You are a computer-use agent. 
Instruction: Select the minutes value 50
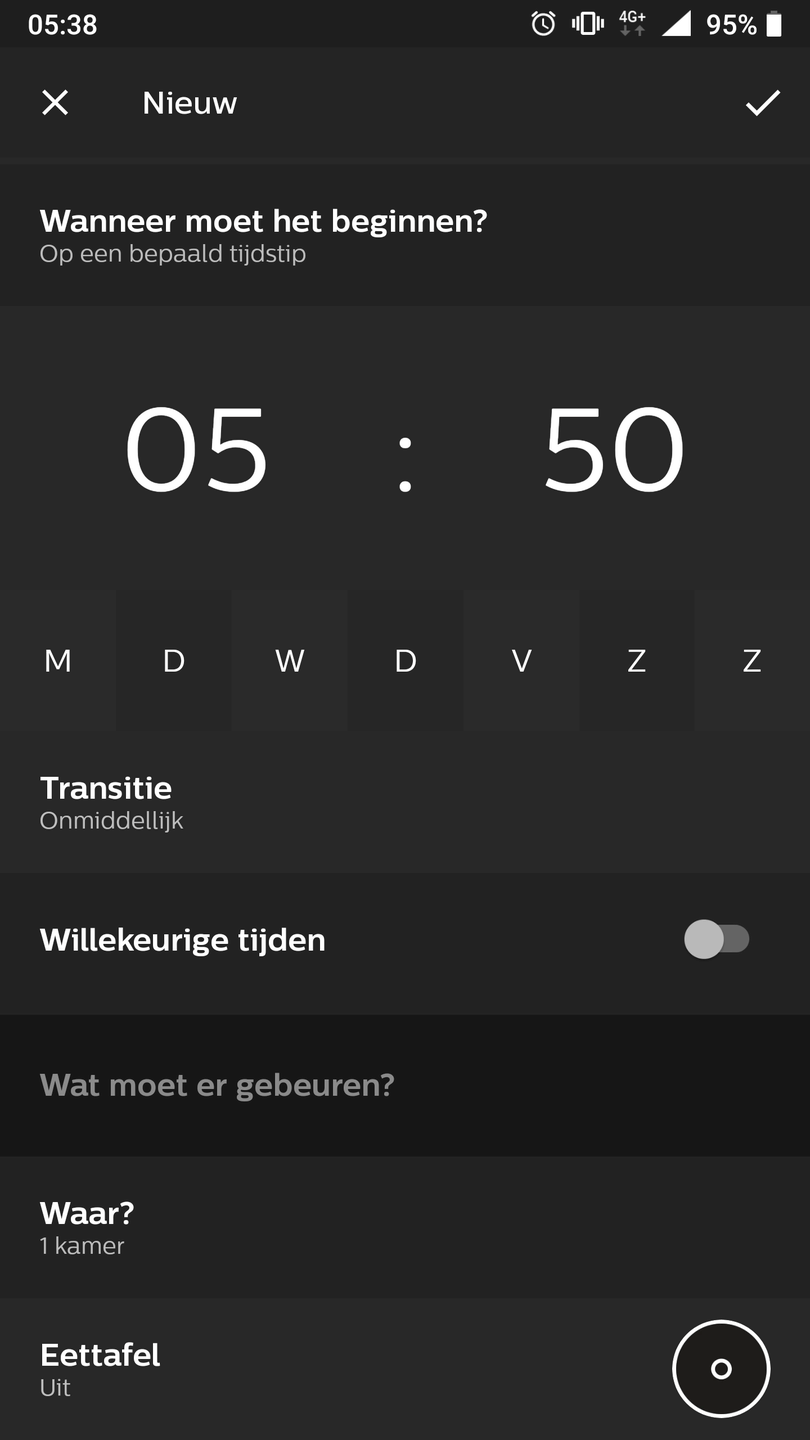pos(613,450)
